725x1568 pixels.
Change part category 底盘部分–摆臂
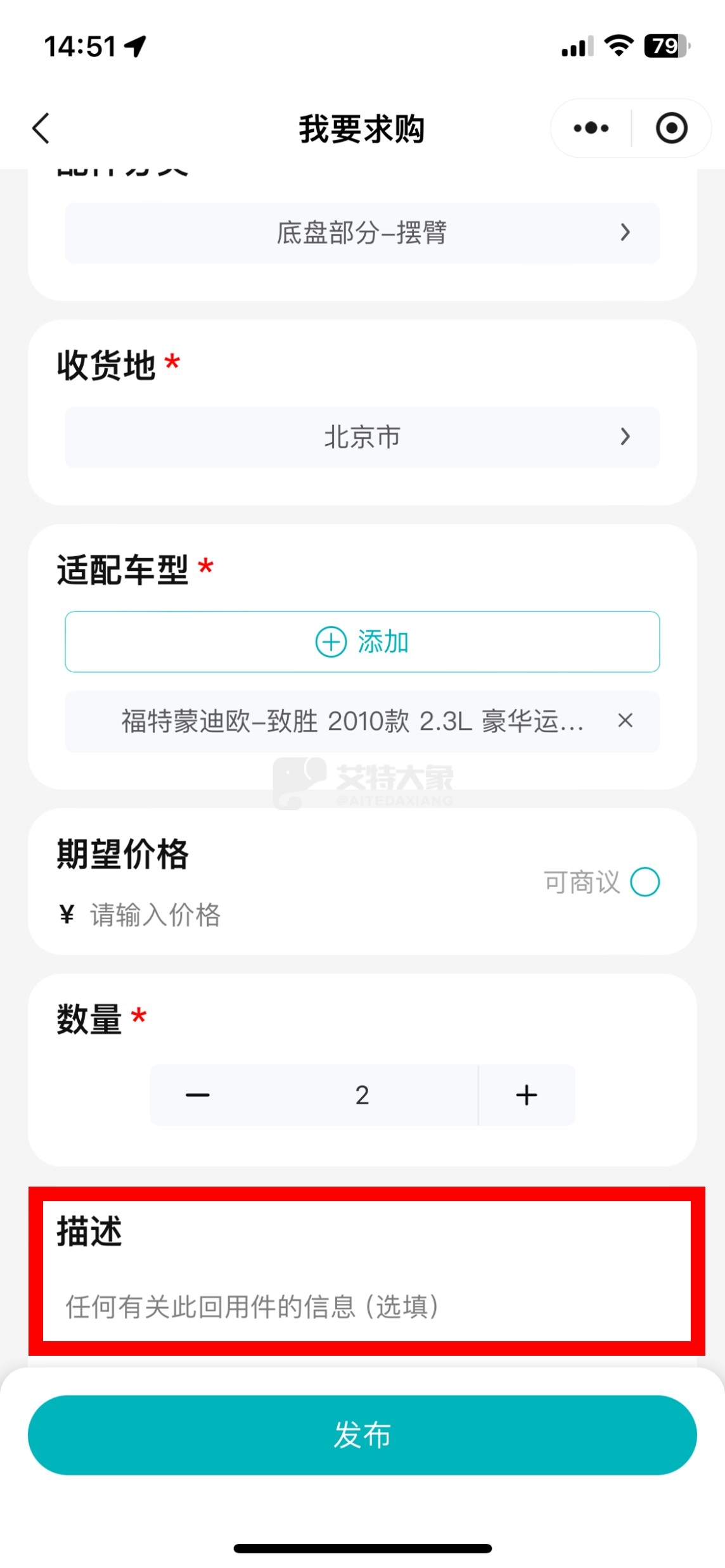(x=362, y=233)
